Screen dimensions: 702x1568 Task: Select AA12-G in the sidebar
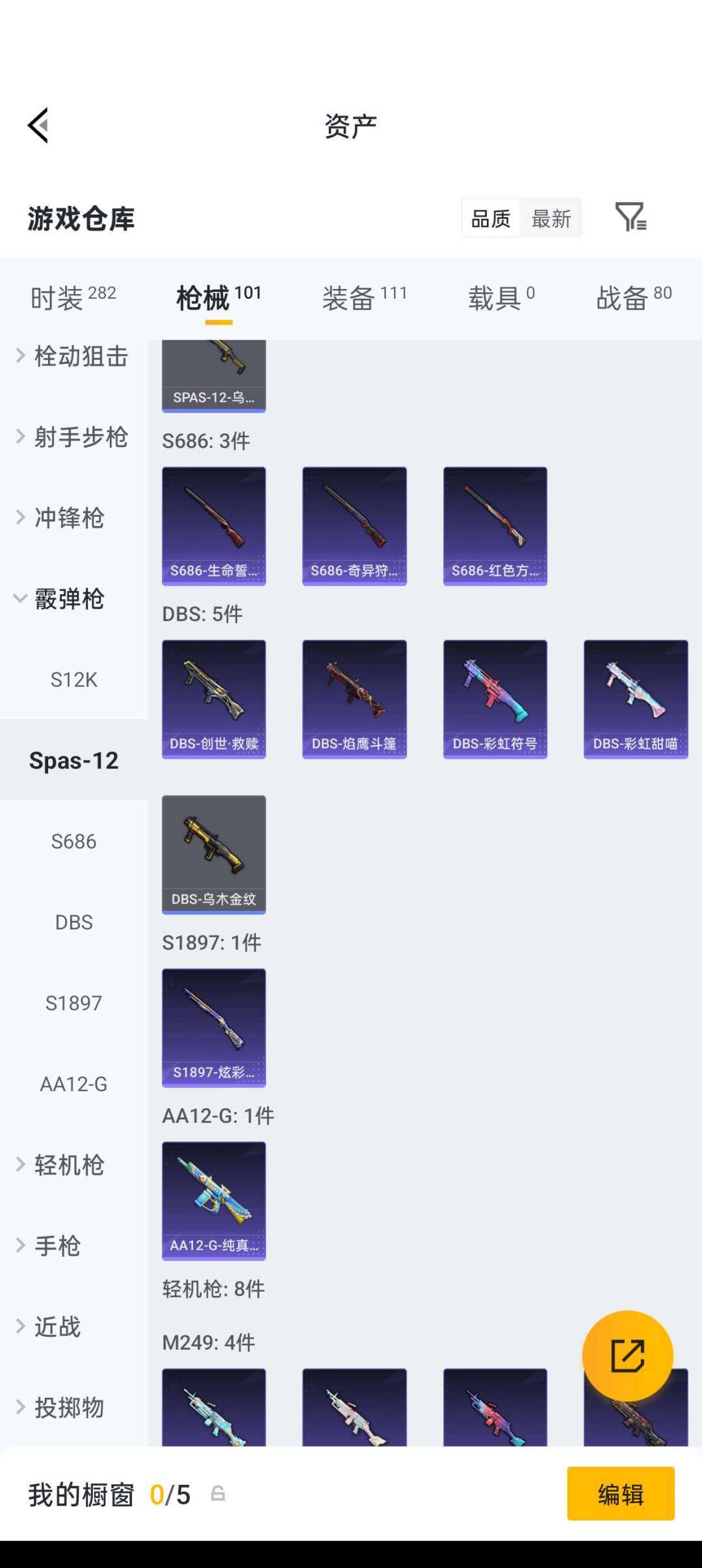(73, 1083)
